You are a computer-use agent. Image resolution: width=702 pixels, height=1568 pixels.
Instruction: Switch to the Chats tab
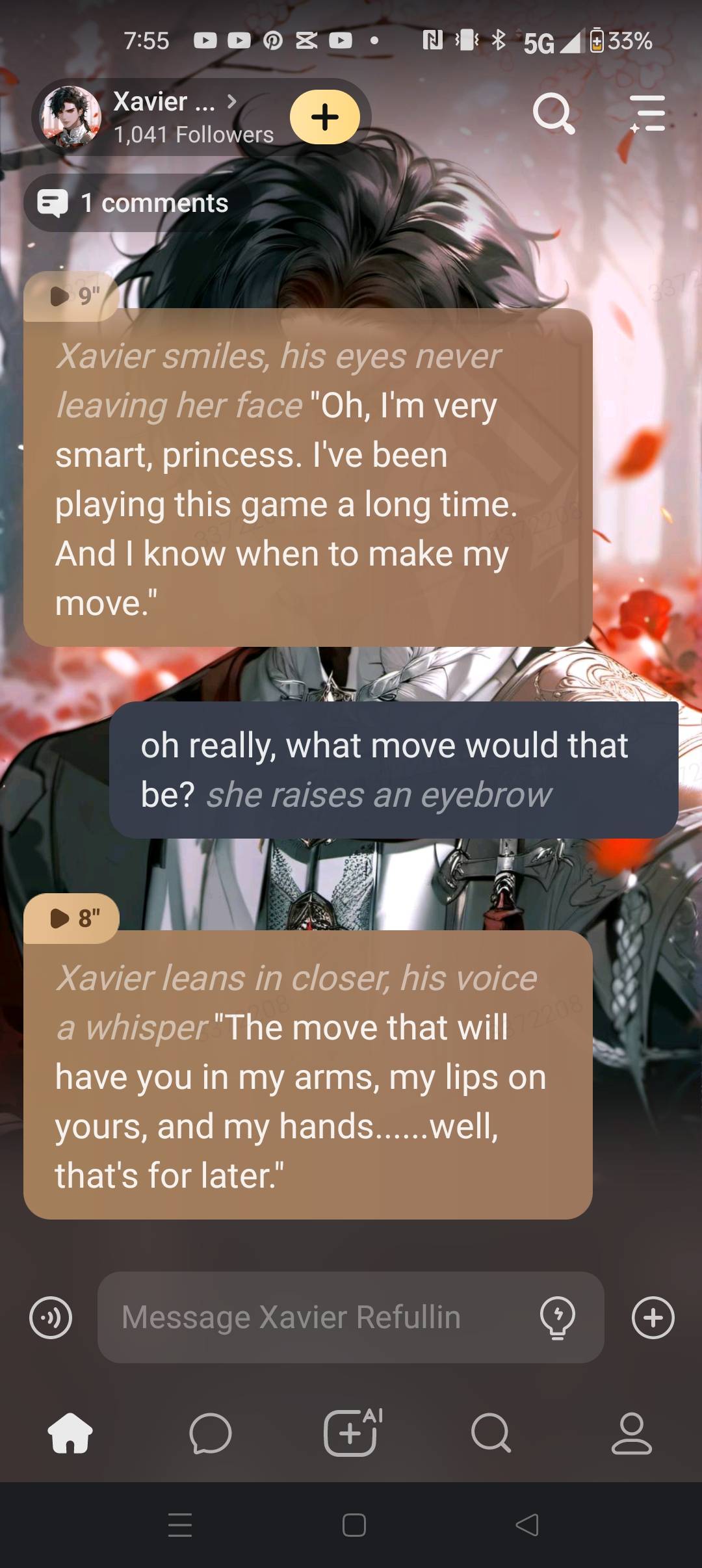pyautogui.click(x=210, y=1433)
